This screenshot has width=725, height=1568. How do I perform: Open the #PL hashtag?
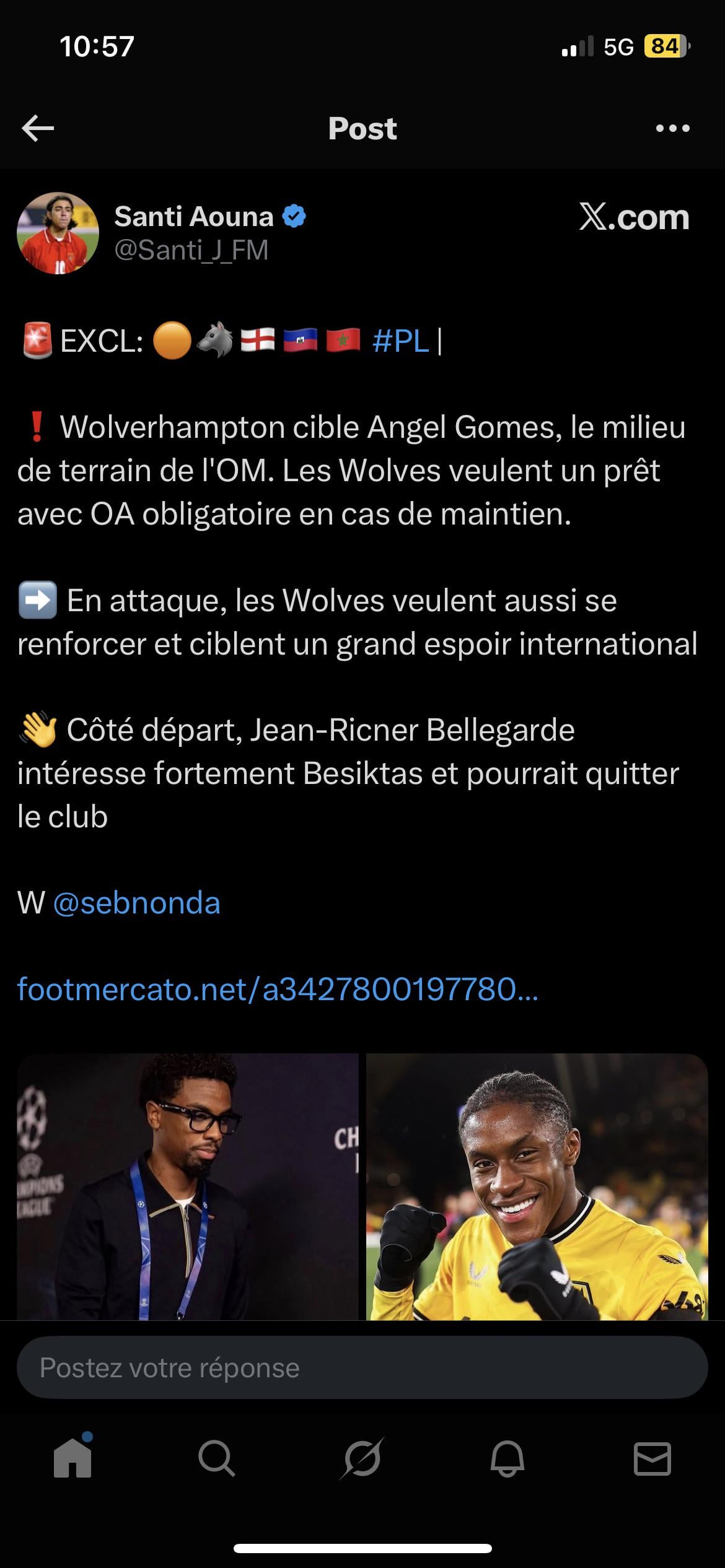[x=400, y=341]
